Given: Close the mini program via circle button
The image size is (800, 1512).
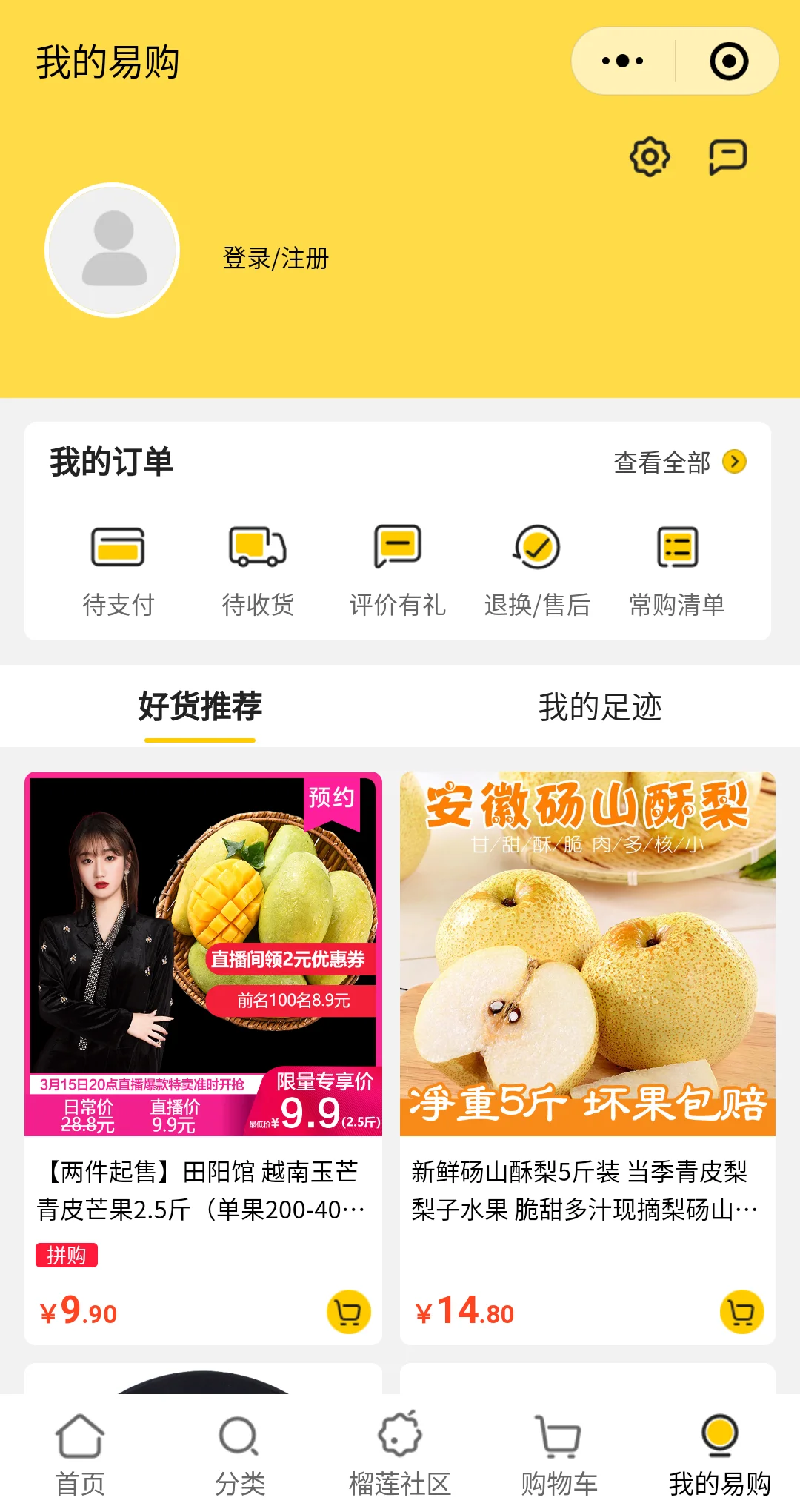Looking at the screenshot, I should click(729, 61).
